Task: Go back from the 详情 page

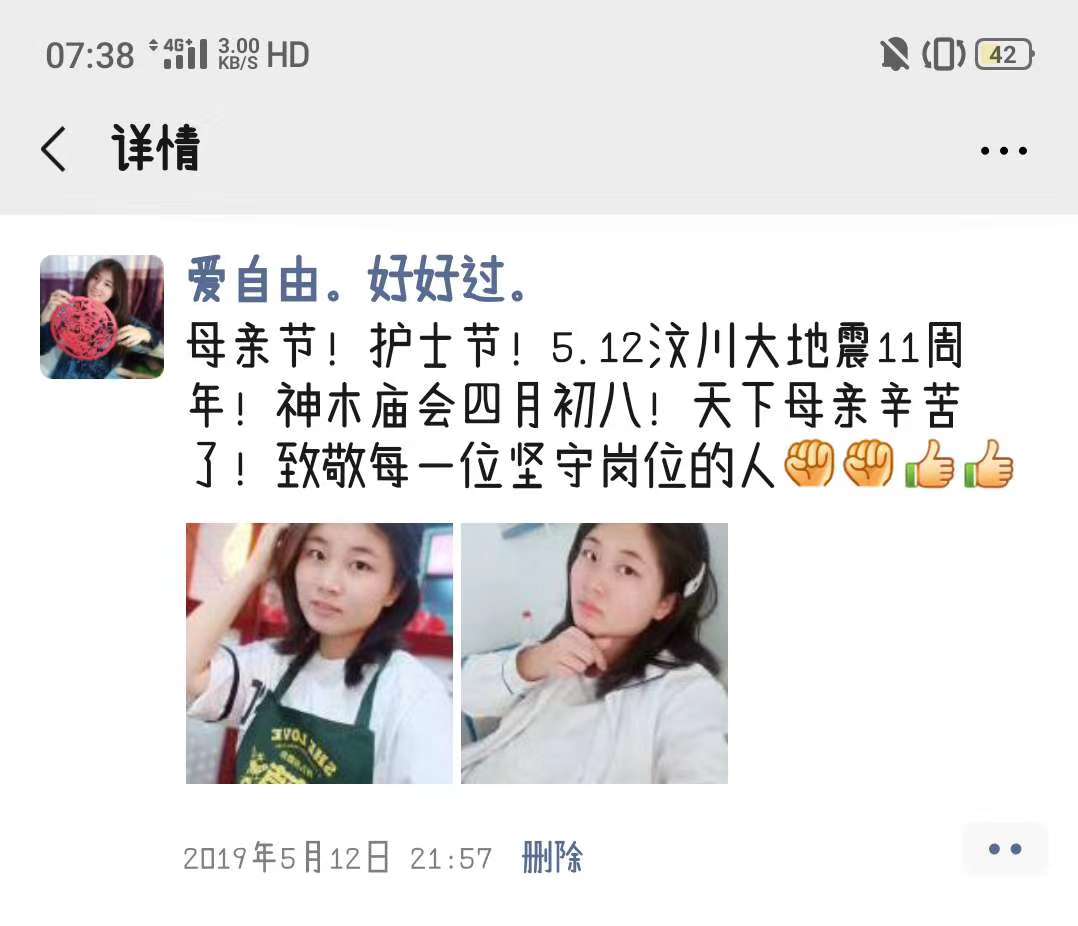Action: coord(54,150)
